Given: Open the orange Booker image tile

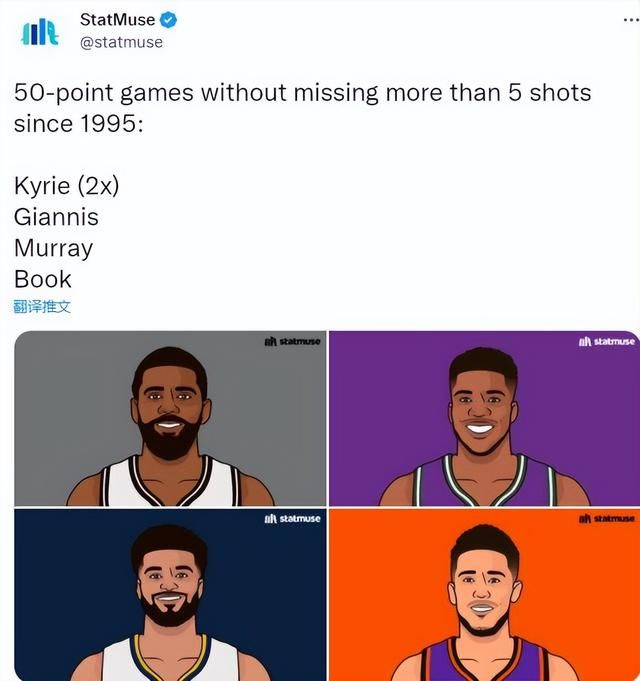Looking at the screenshot, I should [484, 595].
